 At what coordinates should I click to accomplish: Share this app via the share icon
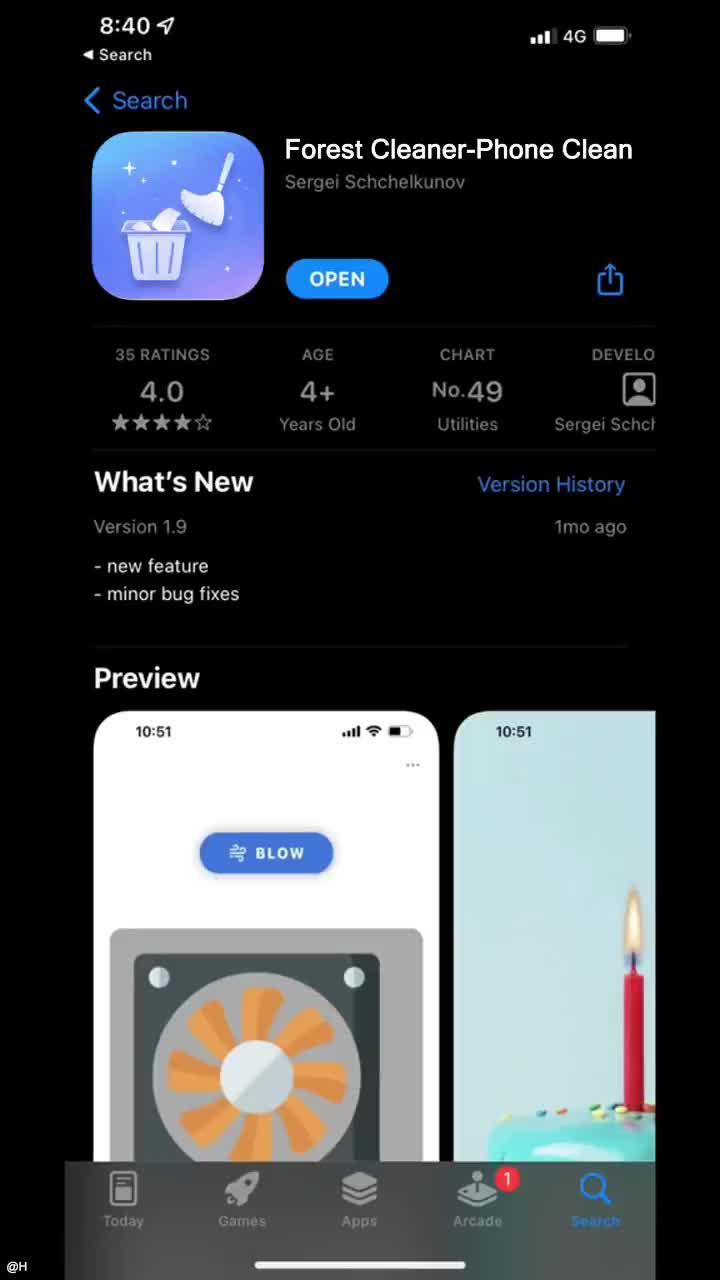(x=609, y=280)
